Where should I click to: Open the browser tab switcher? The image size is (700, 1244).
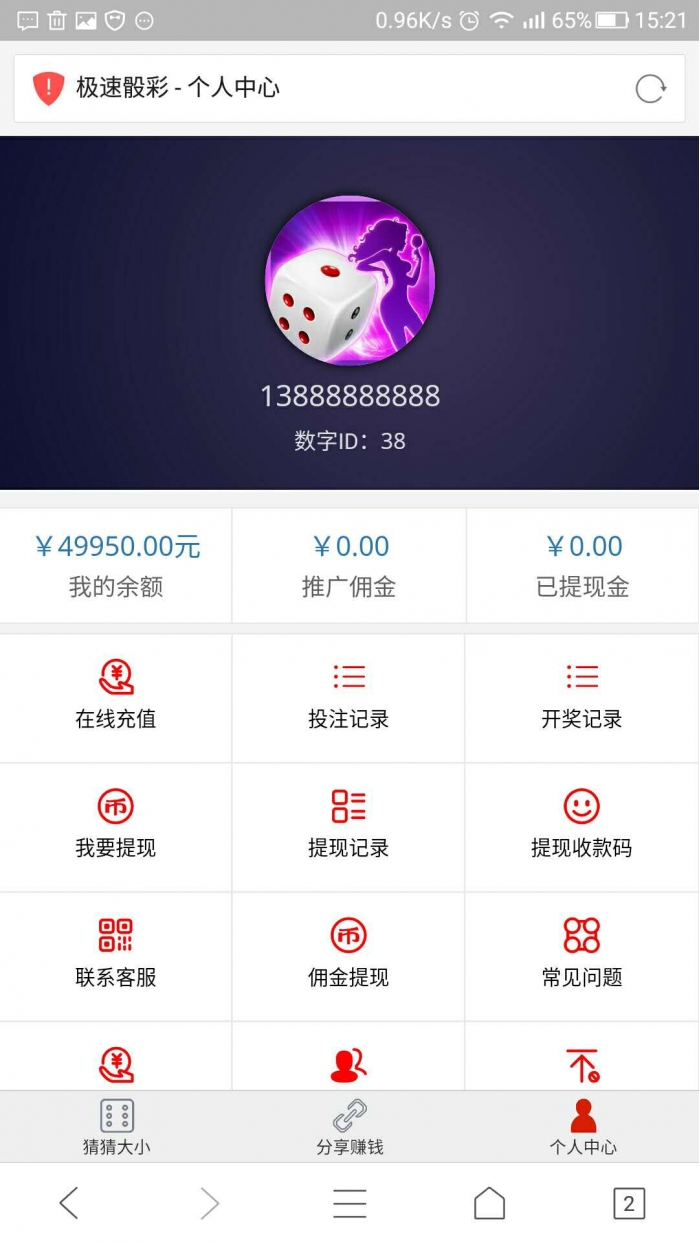(x=629, y=1203)
